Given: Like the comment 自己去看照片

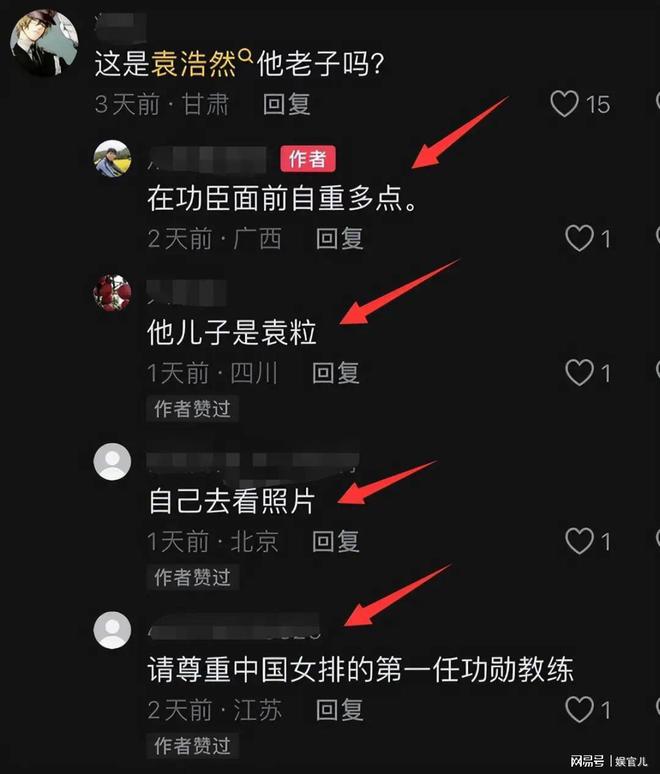Looking at the screenshot, I should point(580,541).
